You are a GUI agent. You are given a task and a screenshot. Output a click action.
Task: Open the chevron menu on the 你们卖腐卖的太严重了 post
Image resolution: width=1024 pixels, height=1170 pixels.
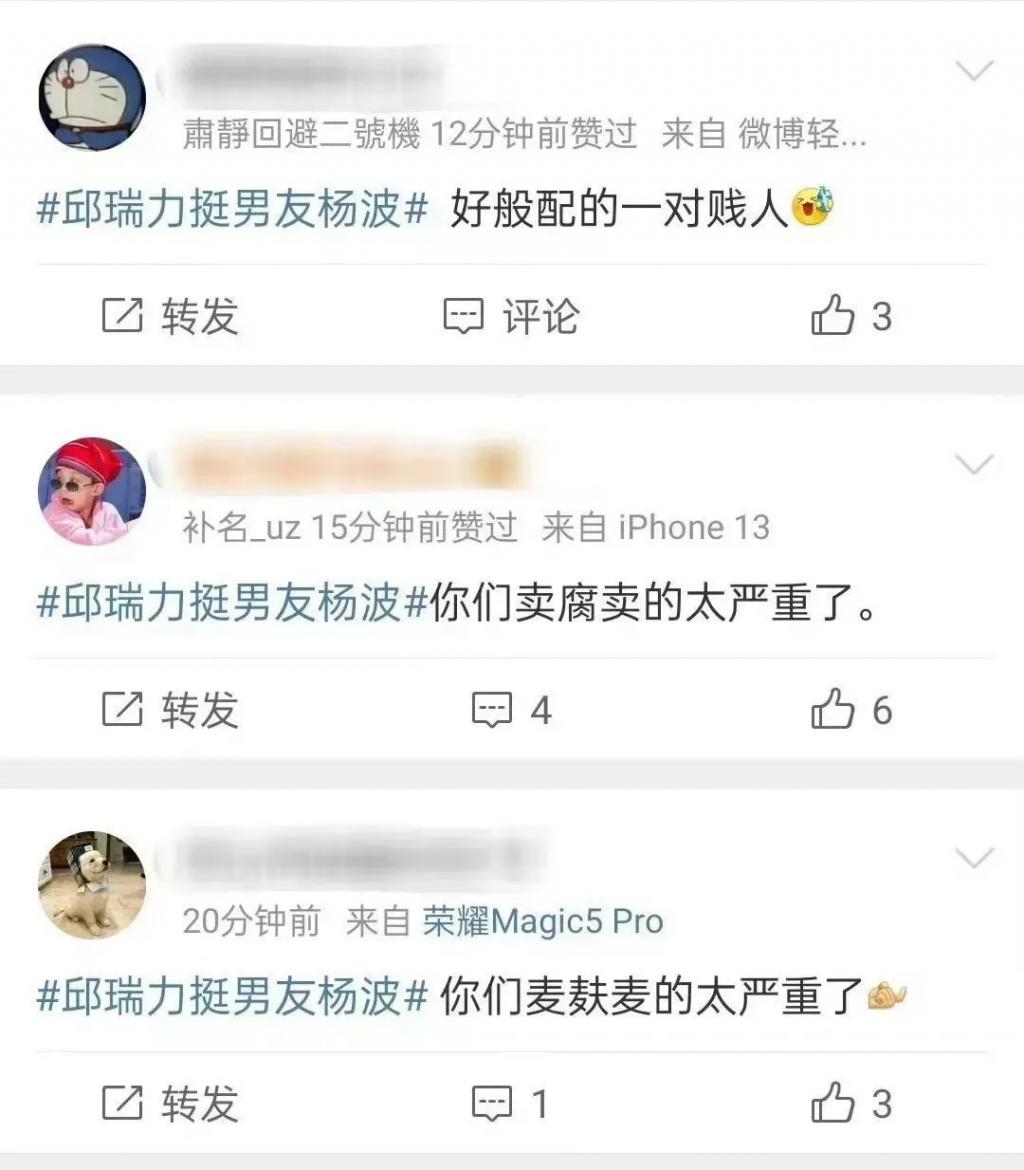[x=974, y=464]
